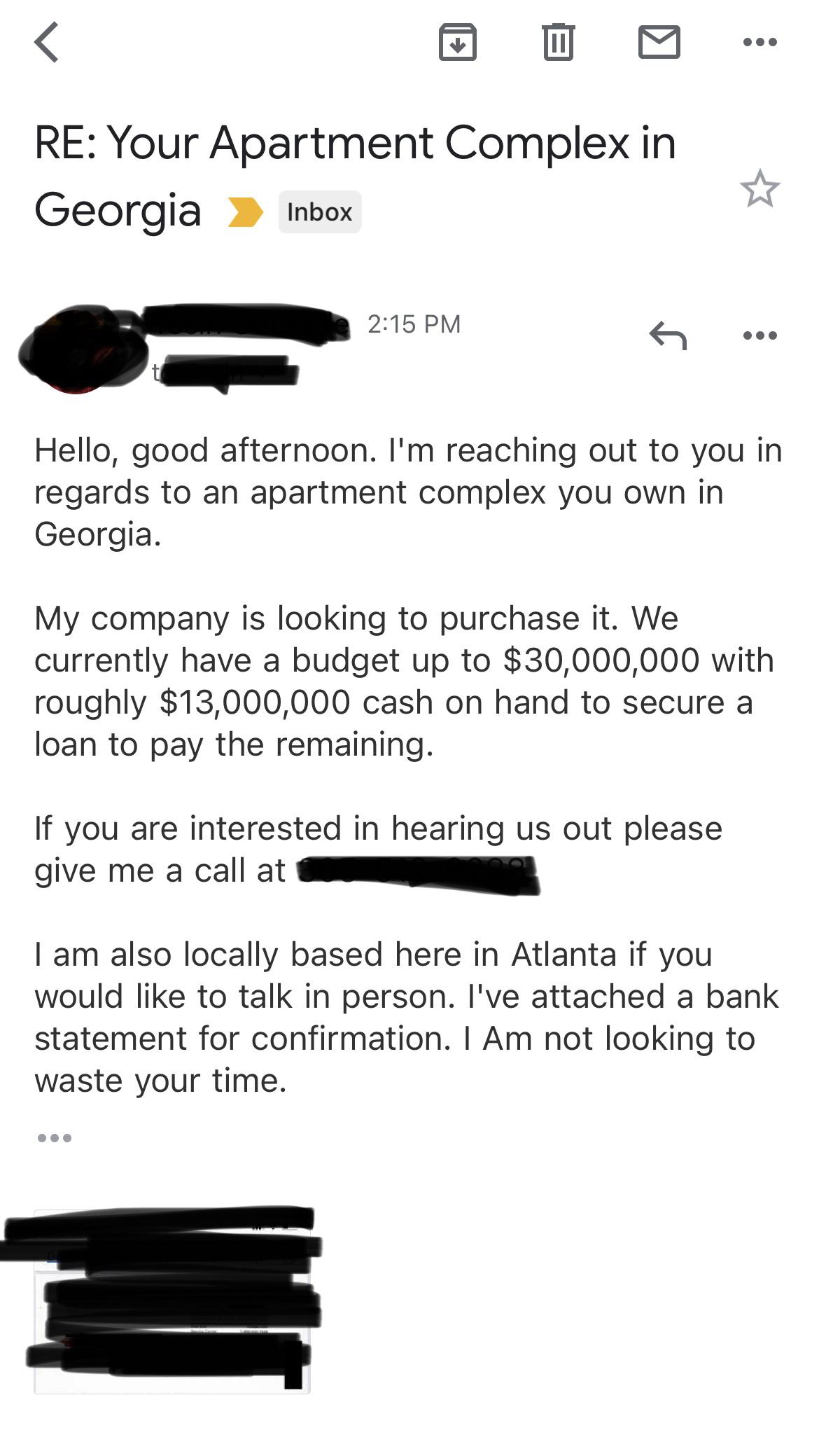This screenshot has width=819, height=1456.
Task: Open the attached bank statement thumbnail
Action: pos(171,1301)
